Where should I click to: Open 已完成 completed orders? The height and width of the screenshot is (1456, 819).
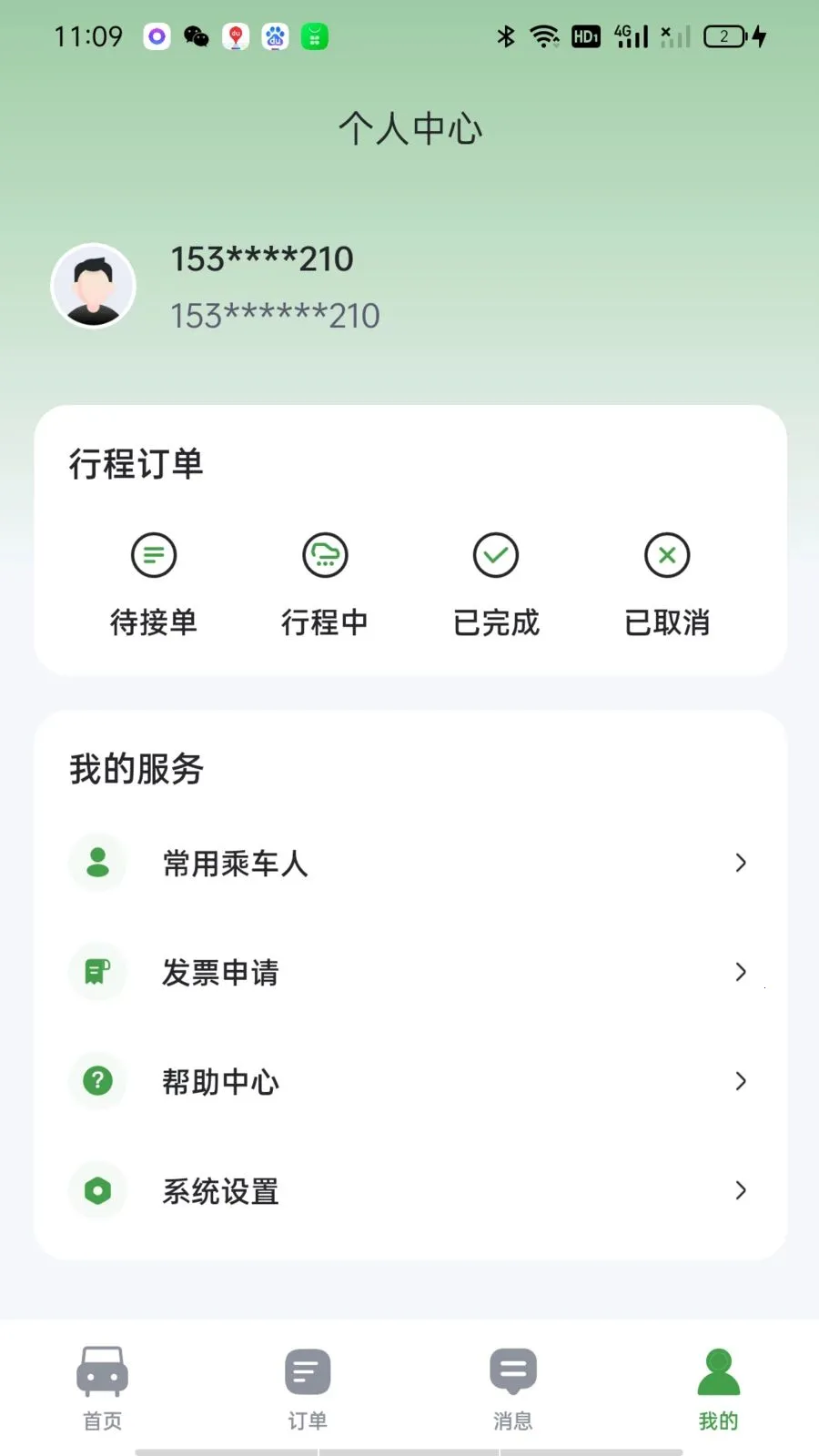(496, 582)
